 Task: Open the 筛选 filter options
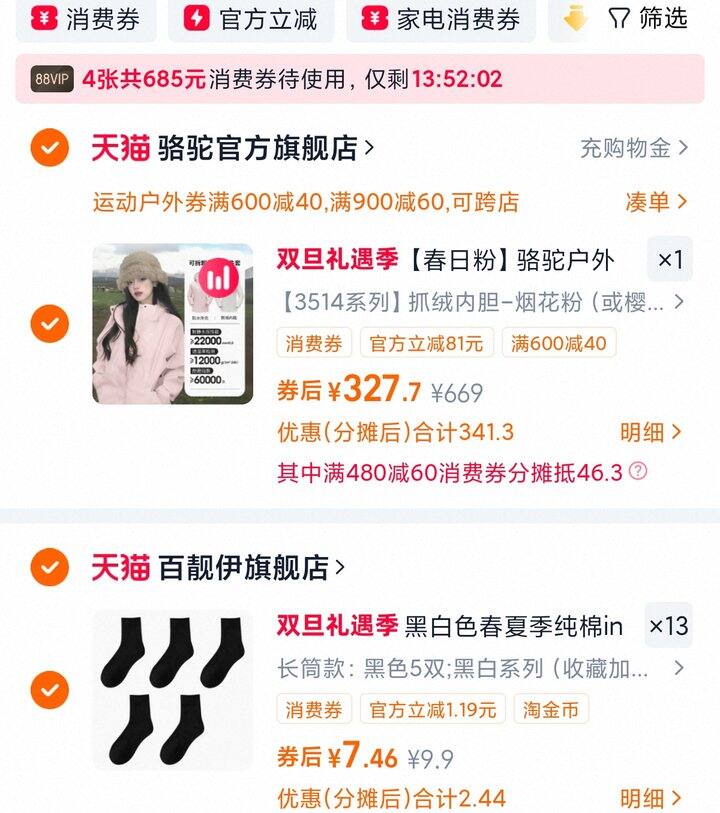coord(648,18)
